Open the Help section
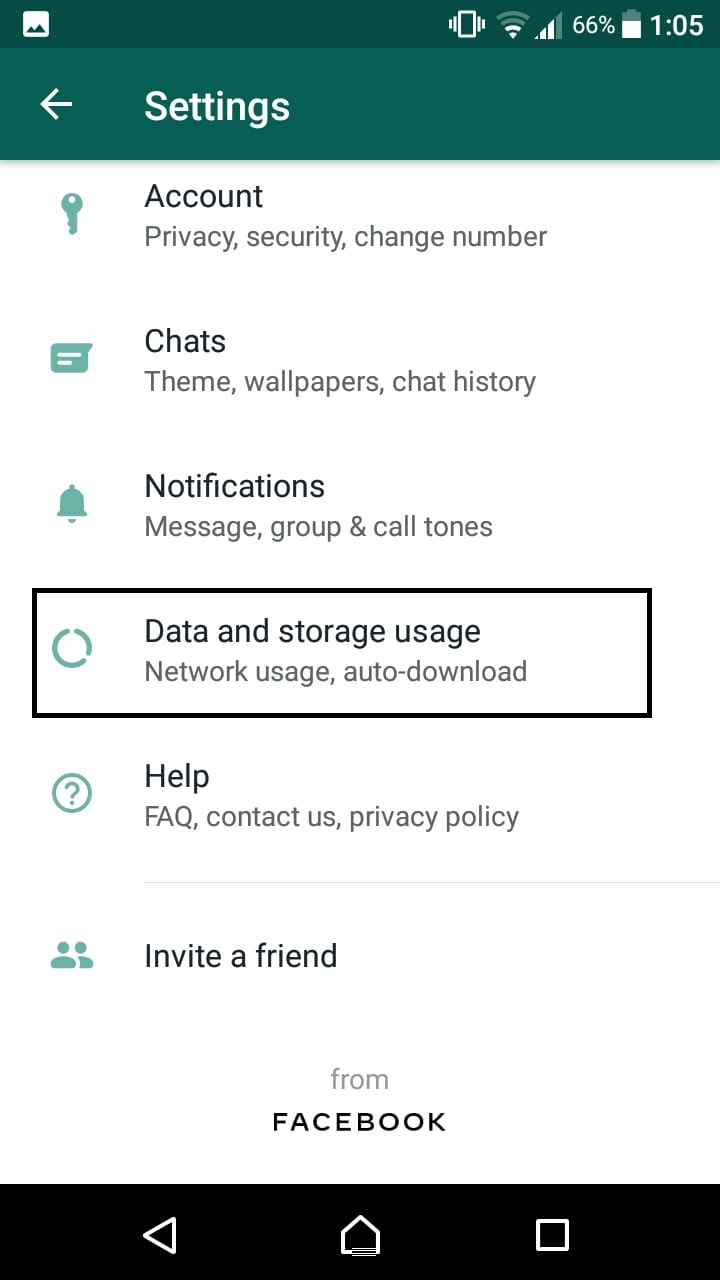Viewport: 720px width, 1280px height. tap(360, 795)
